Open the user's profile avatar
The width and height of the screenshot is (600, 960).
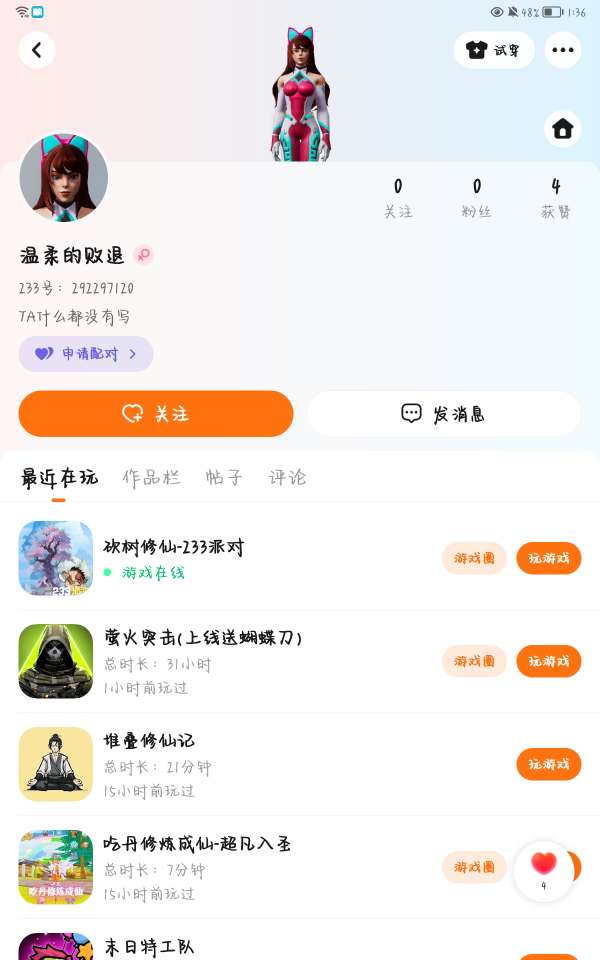(x=64, y=178)
